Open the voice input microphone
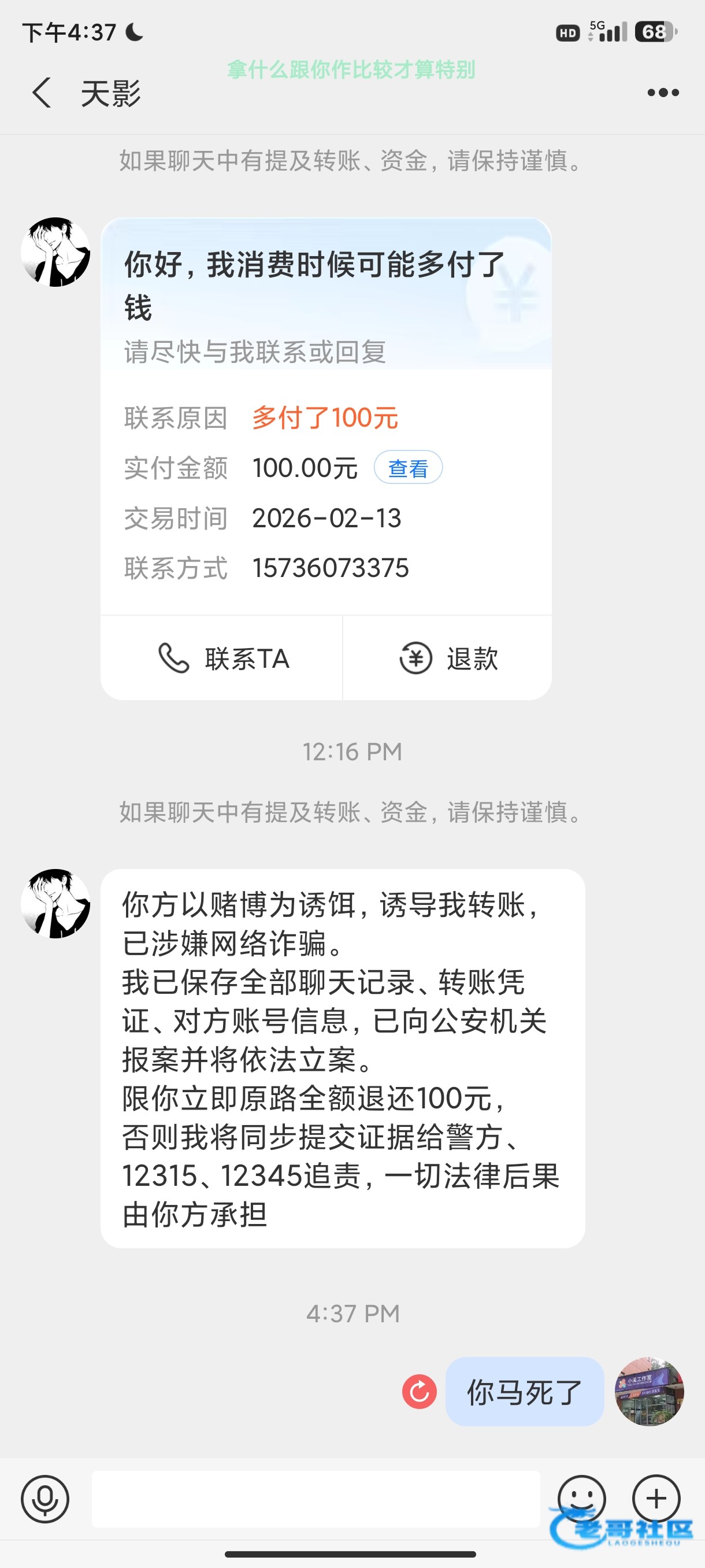Viewport: 705px width, 1568px height. [45, 1499]
